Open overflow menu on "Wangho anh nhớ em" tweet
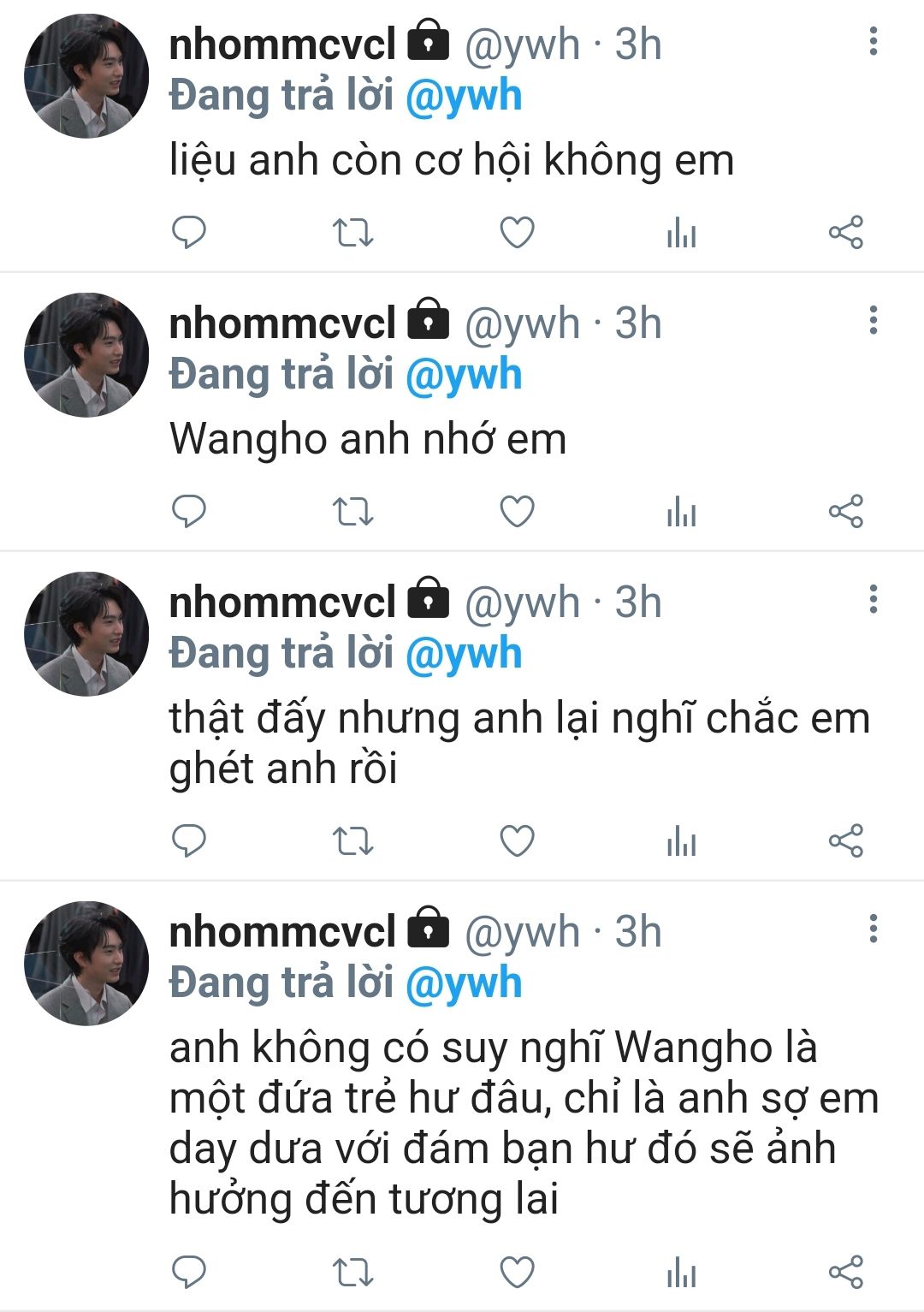 coord(873,320)
